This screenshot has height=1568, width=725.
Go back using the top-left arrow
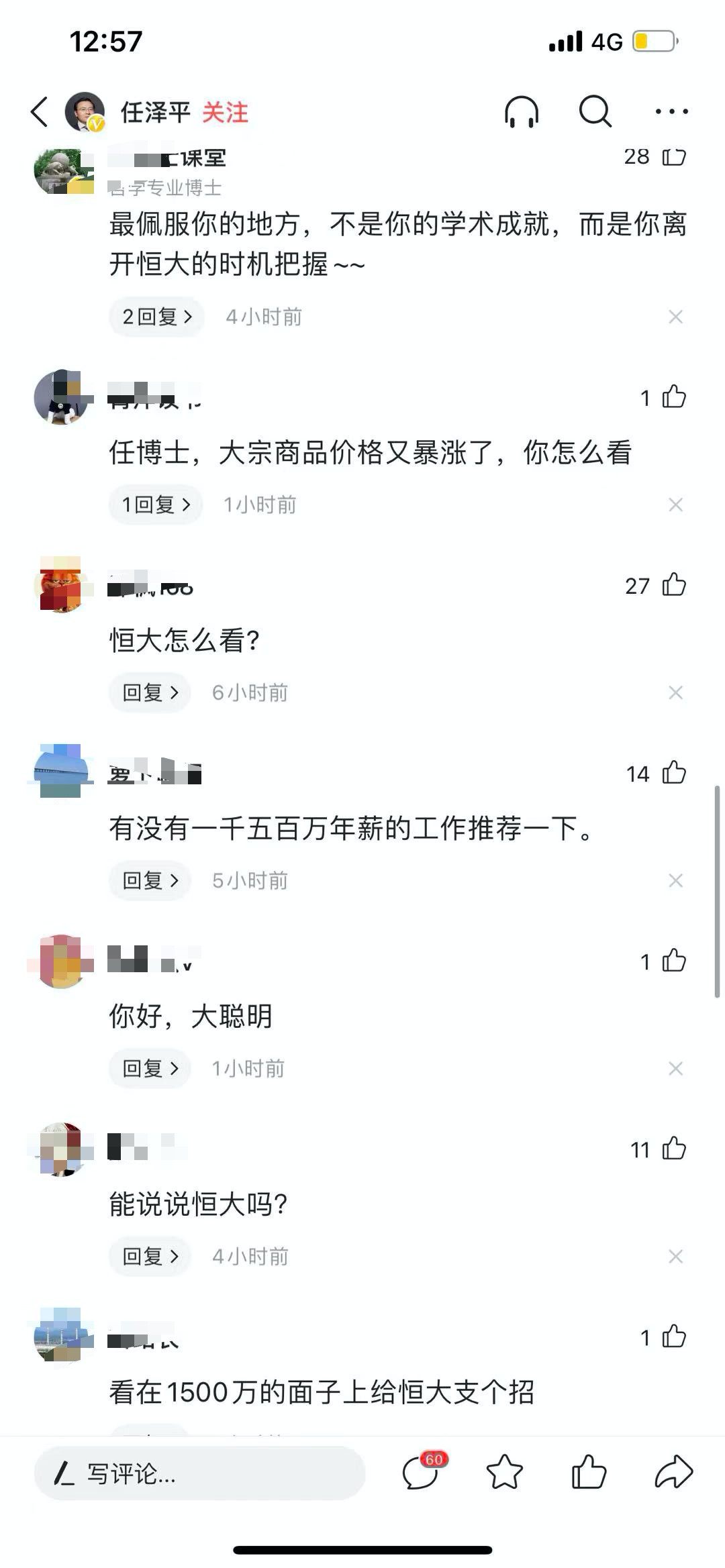click(x=39, y=111)
